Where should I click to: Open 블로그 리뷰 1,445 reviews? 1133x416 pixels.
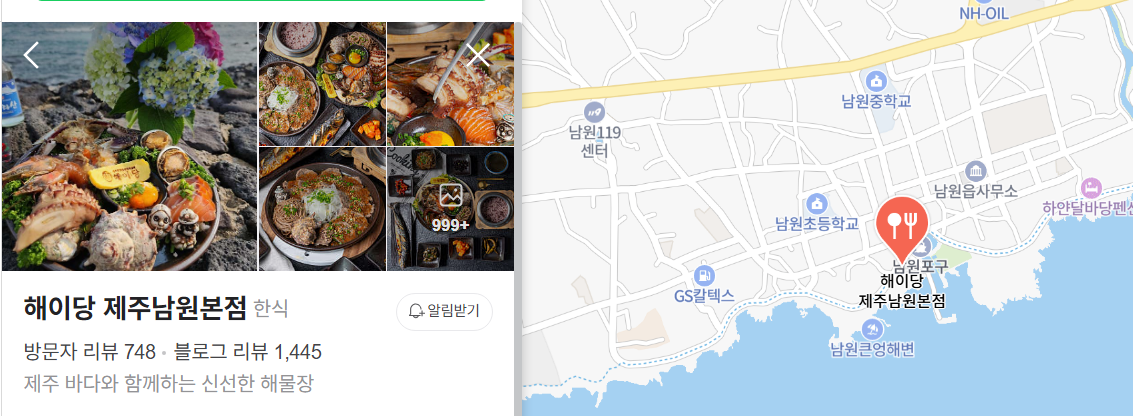247,352
